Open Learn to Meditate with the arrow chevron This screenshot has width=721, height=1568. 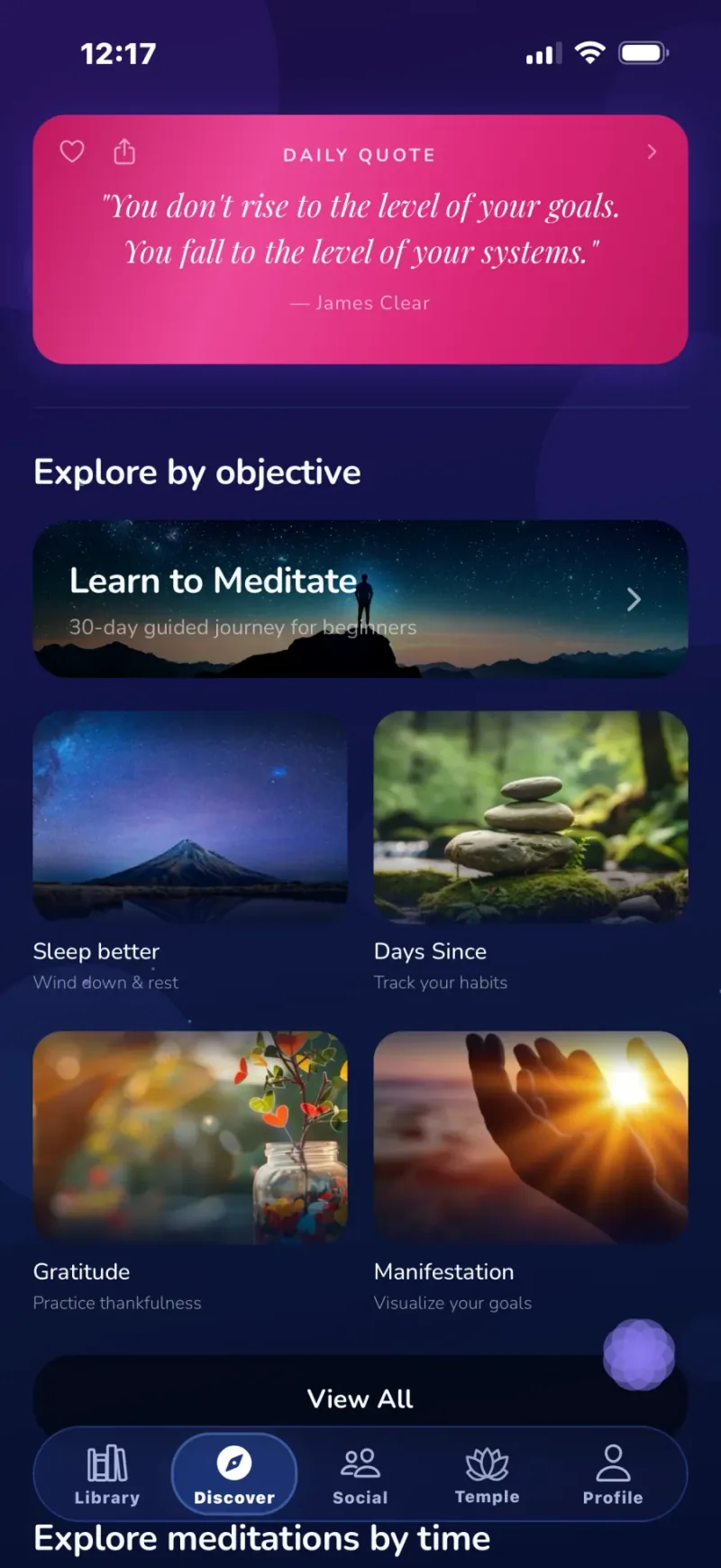click(633, 600)
